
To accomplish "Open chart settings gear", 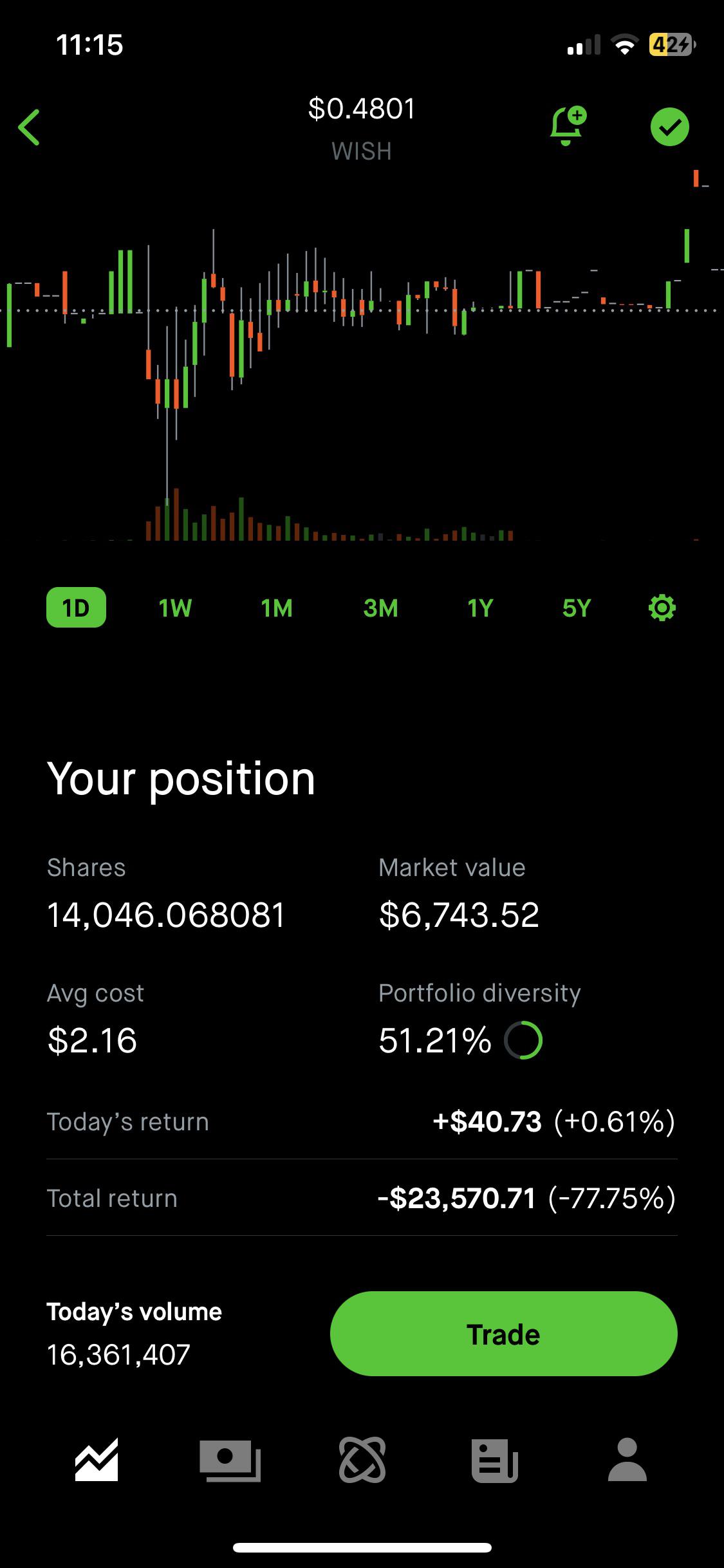I will coord(662,608).
